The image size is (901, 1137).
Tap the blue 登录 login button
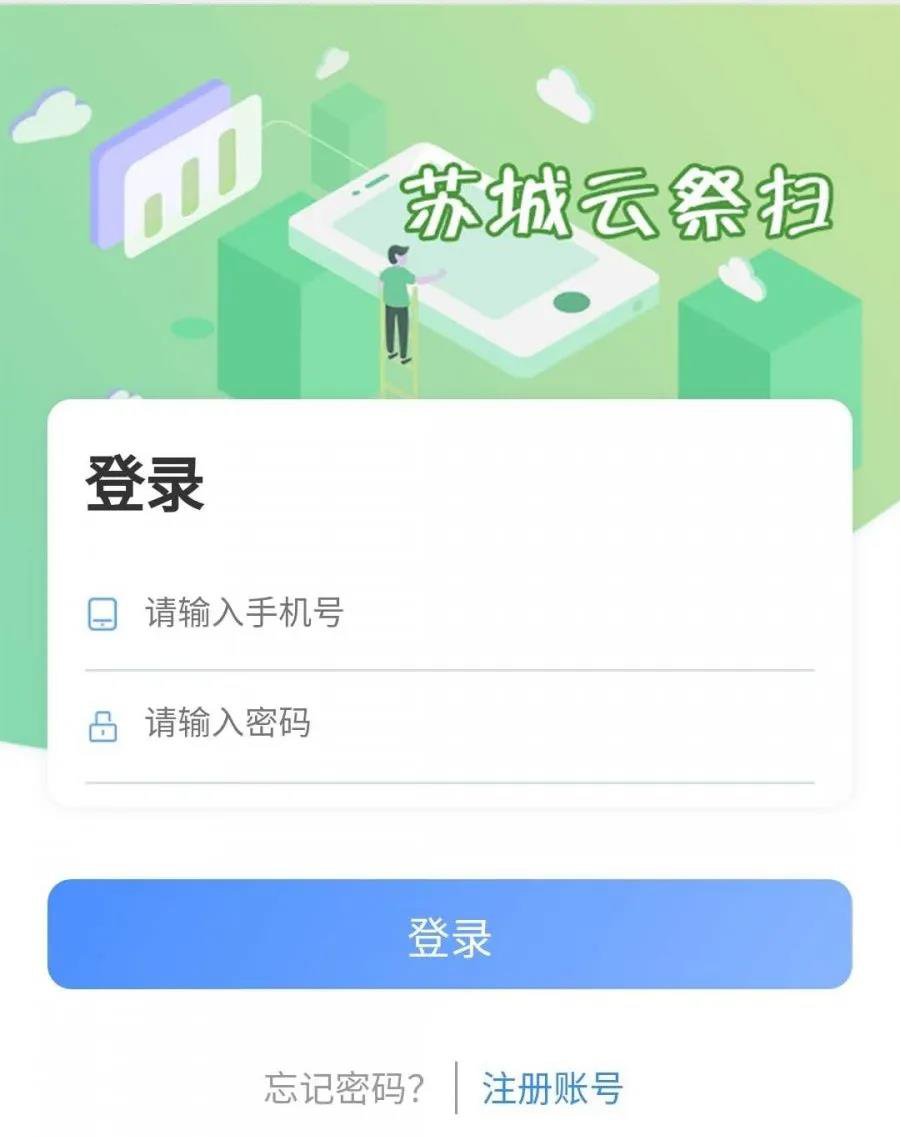point(450,935)
